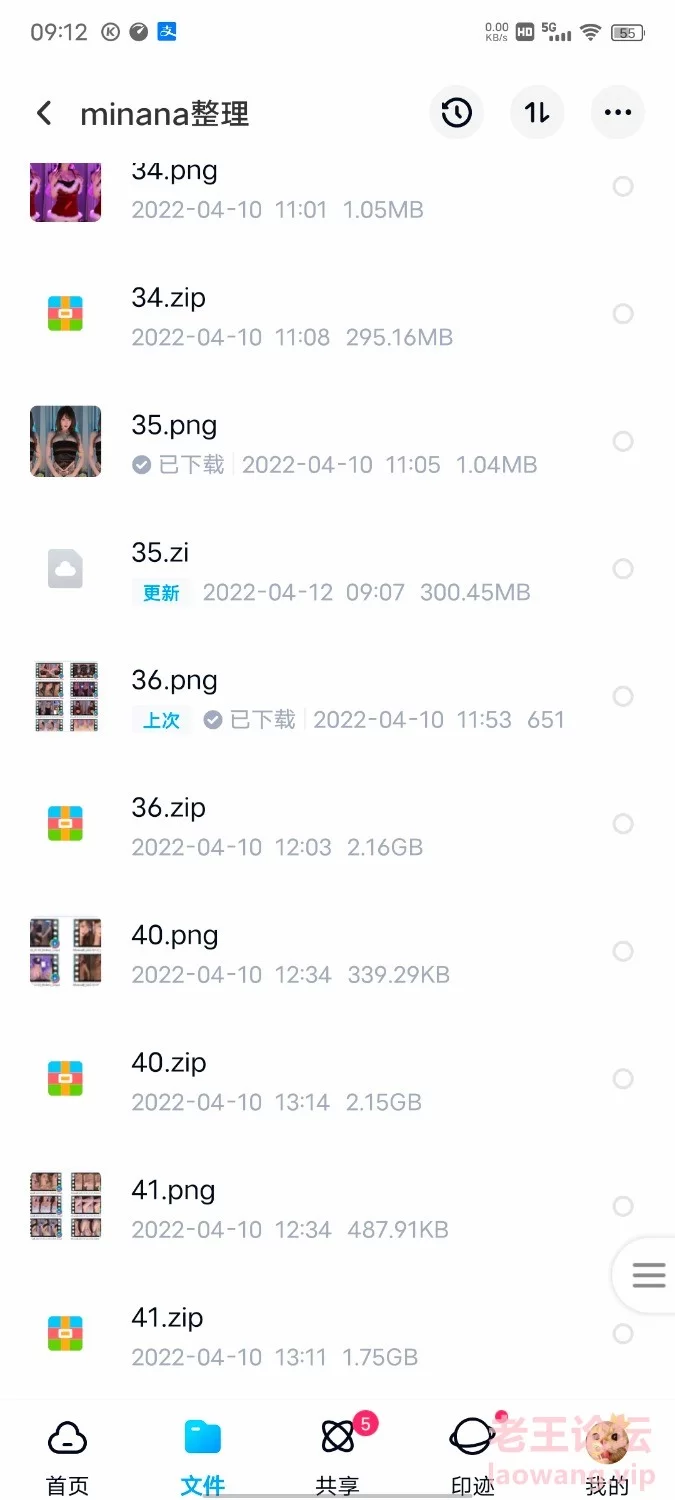Select the checkbox for 34.png
This screenshot has height=1500, width=675.
coord(623,186)
